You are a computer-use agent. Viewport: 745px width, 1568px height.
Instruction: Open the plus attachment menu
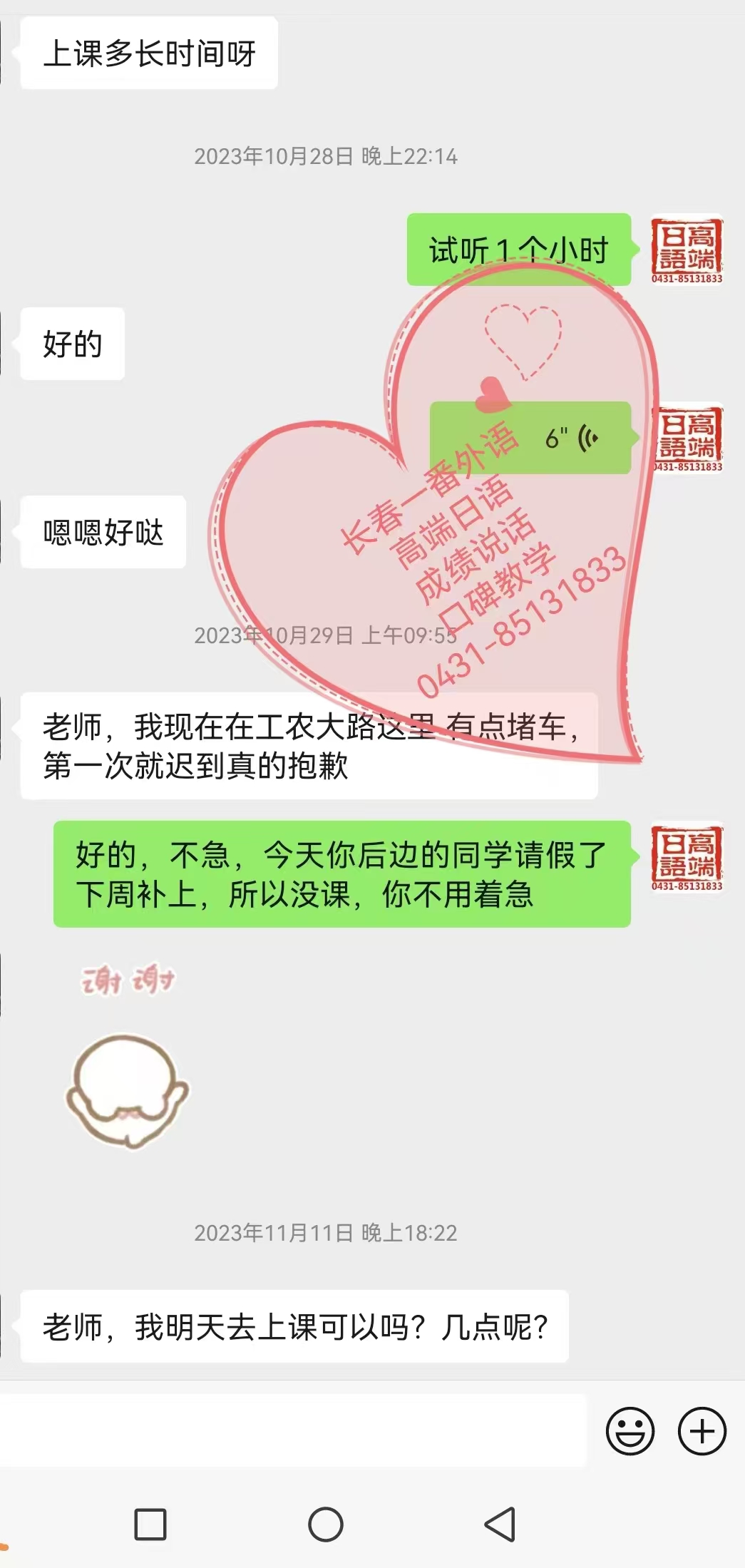[702, 1430]
